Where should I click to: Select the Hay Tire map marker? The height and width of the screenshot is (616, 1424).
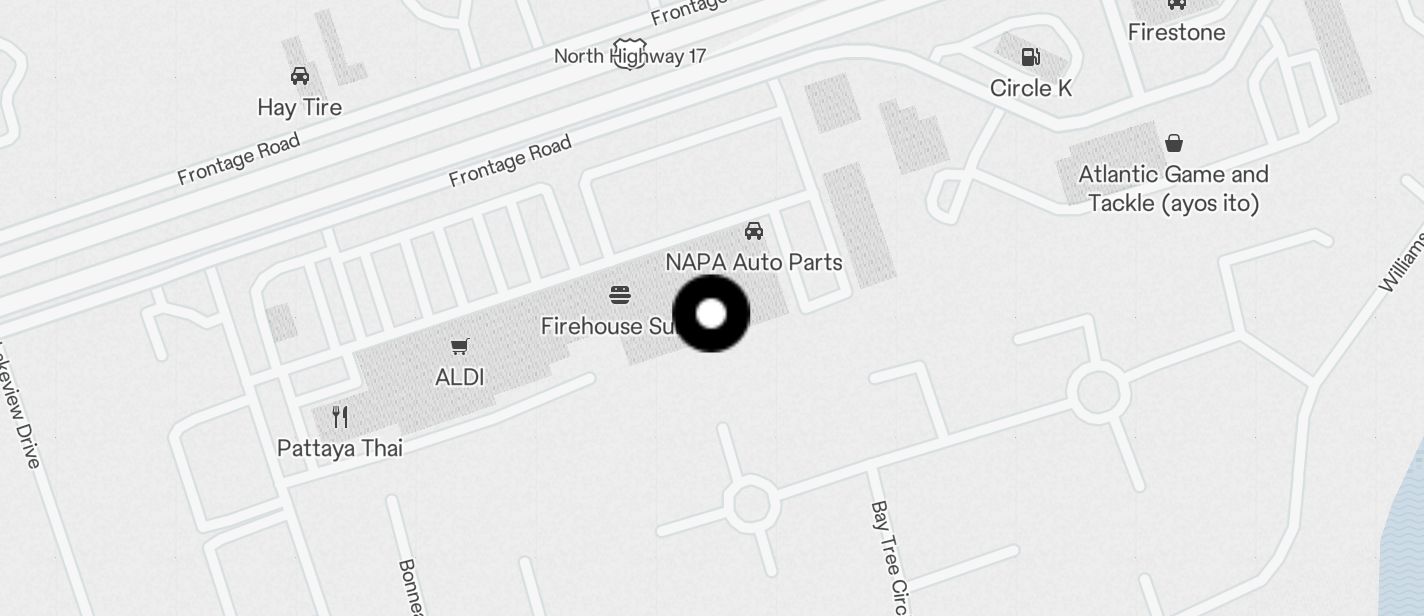(299, 76)
